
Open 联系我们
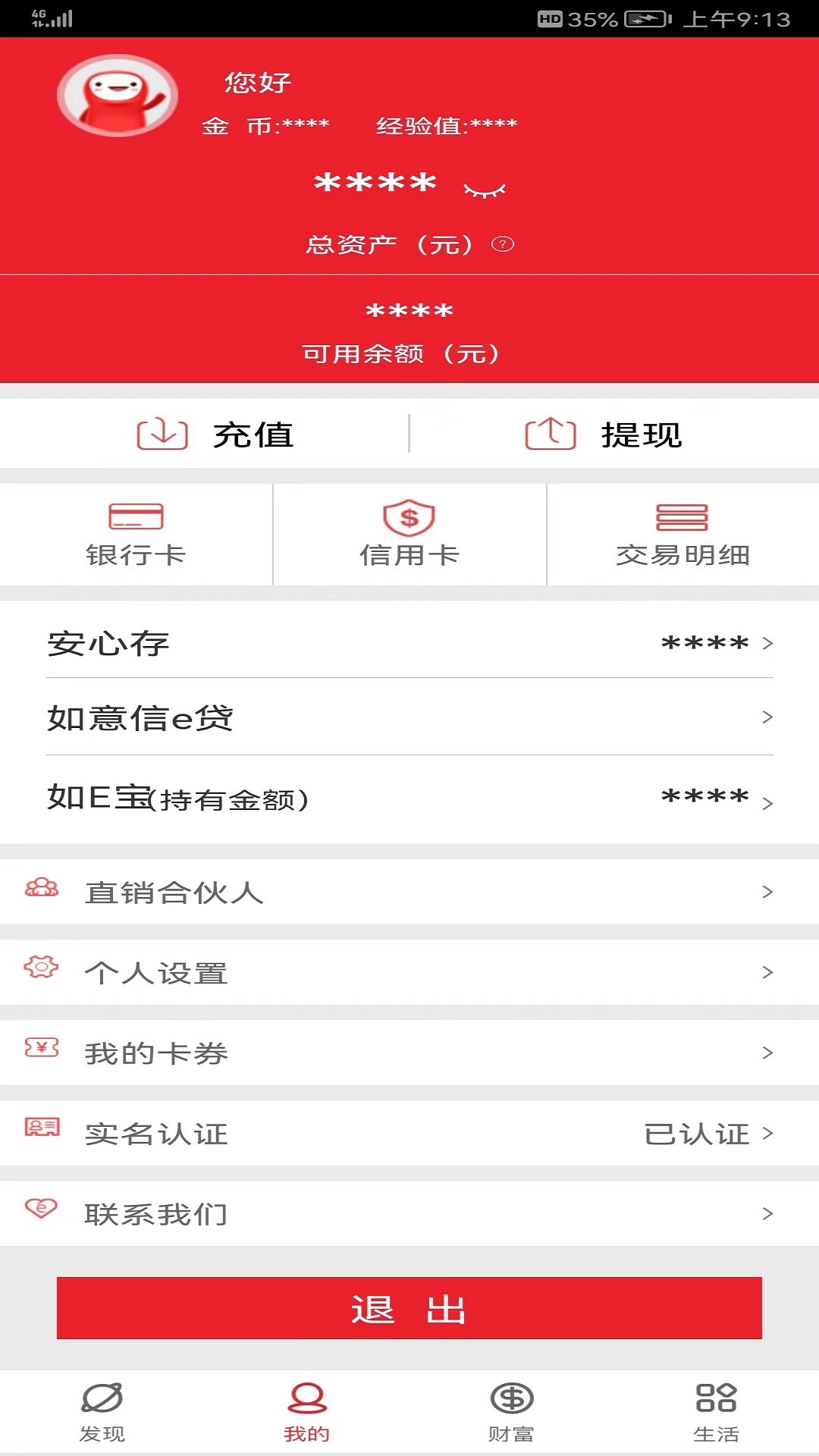409,1213
